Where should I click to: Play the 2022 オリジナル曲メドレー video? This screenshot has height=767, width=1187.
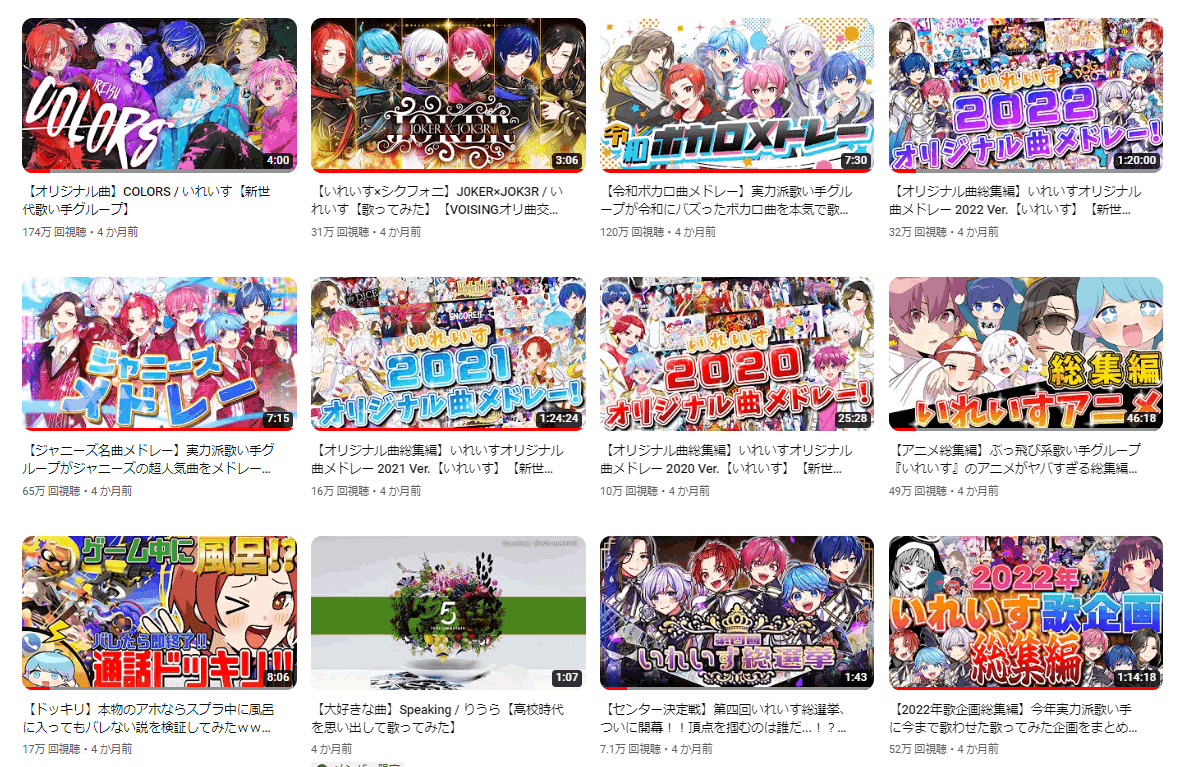pyautogui.click(x=1025, y=95)
